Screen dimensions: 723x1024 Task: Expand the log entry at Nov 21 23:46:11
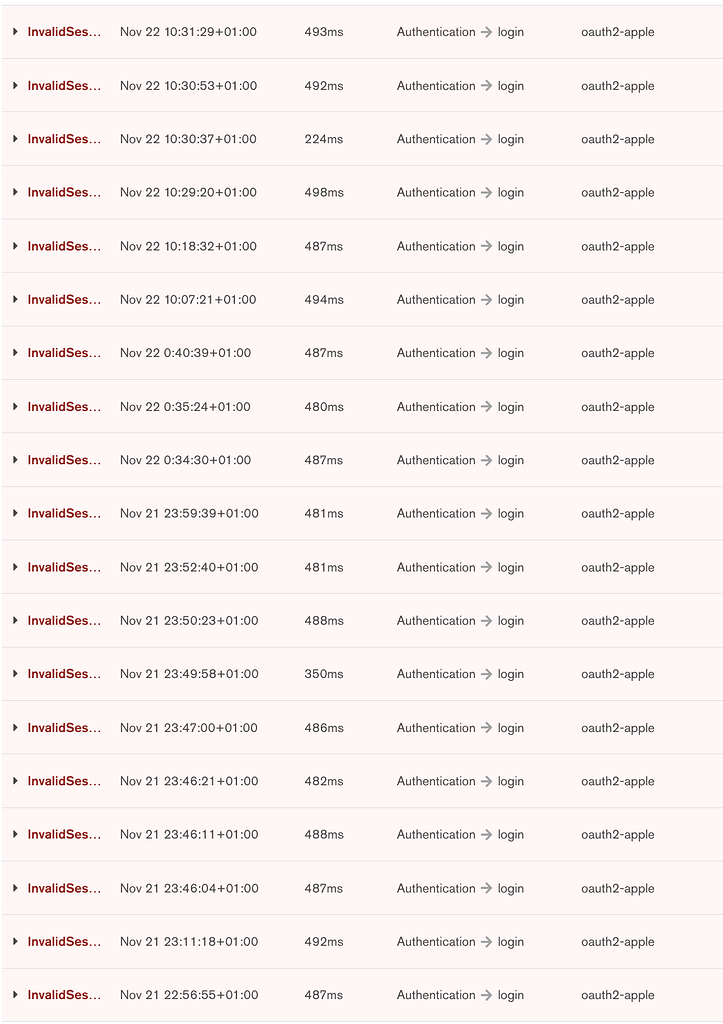click(15, 834)
